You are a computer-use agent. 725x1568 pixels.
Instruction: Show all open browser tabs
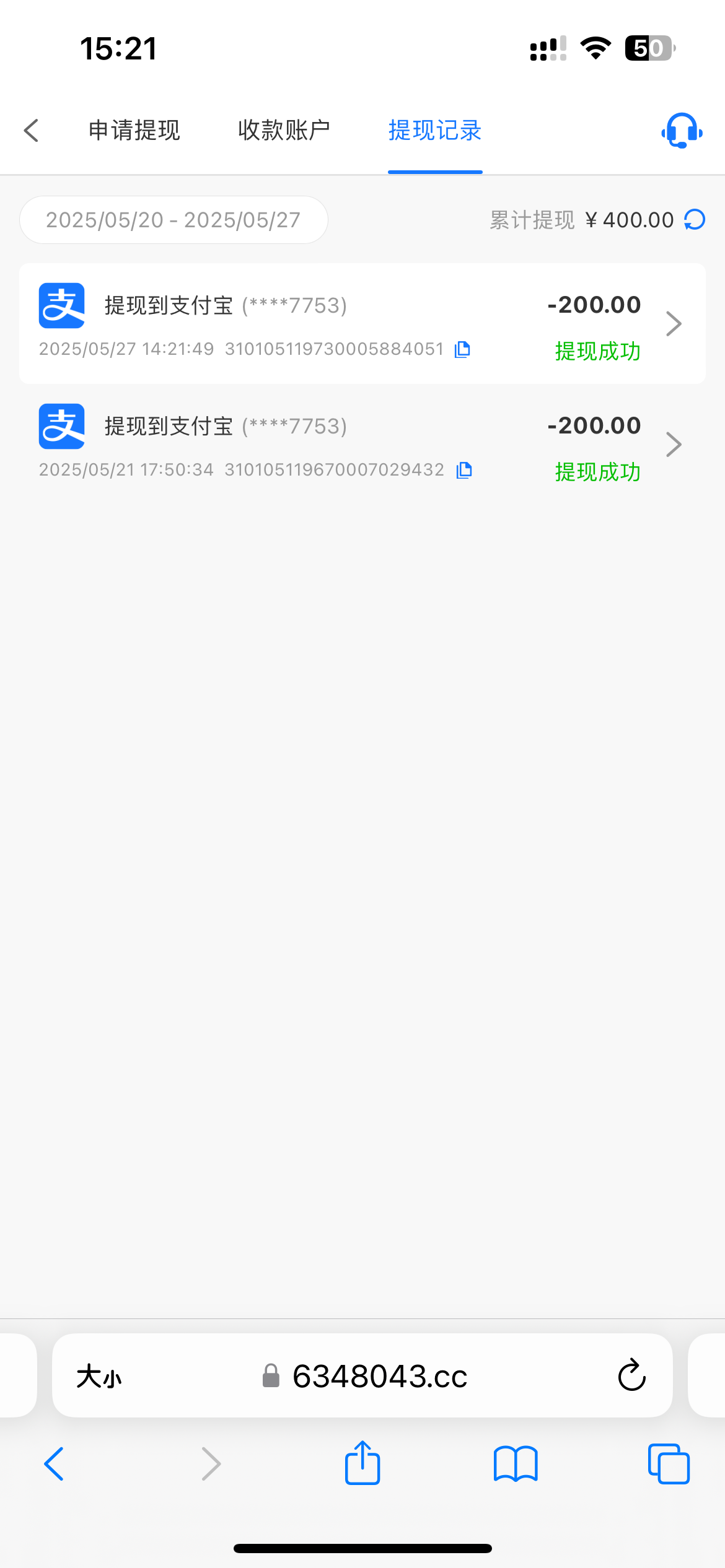[669, 1464]
